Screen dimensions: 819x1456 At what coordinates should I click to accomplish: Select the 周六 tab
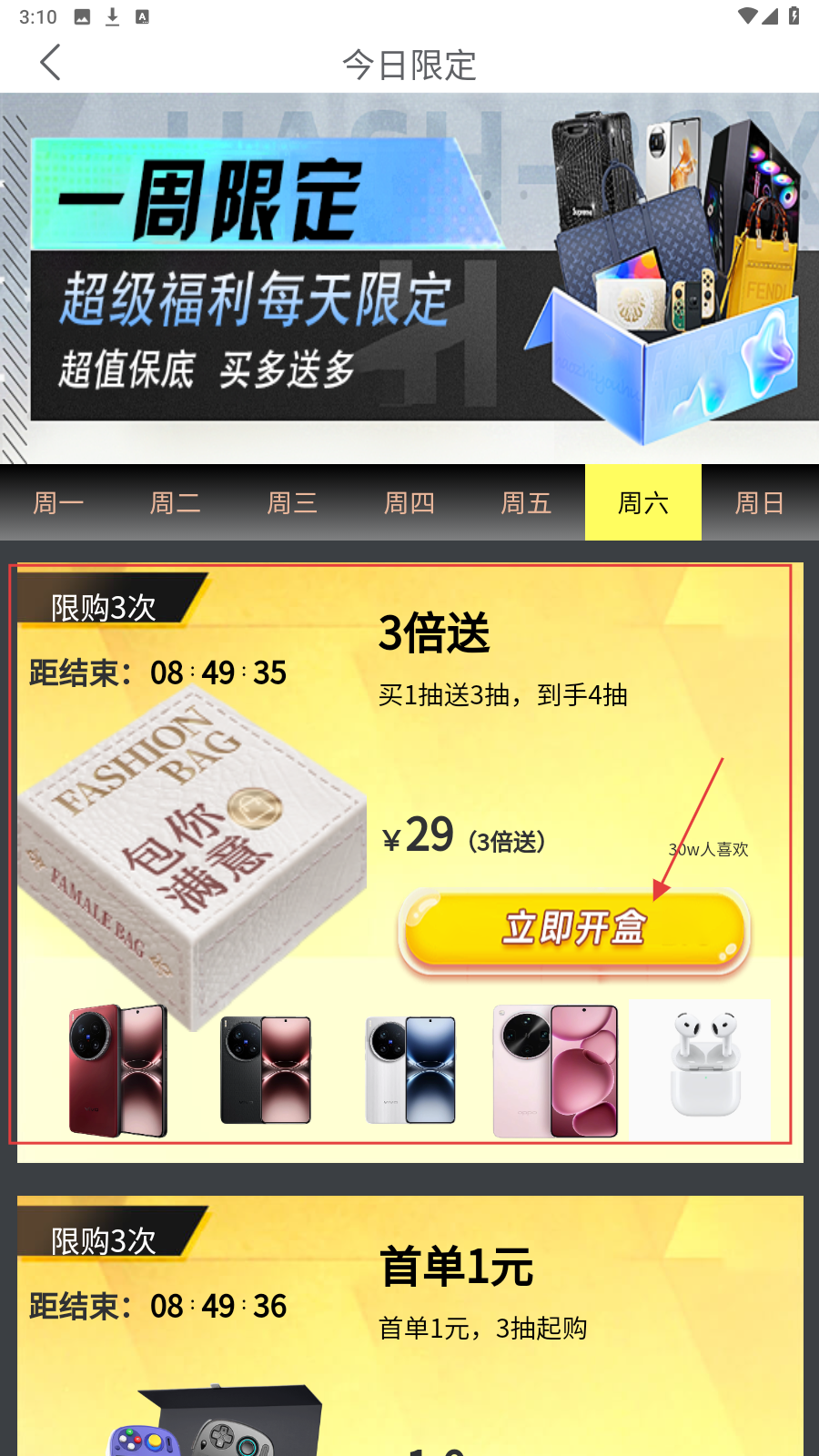643,503
